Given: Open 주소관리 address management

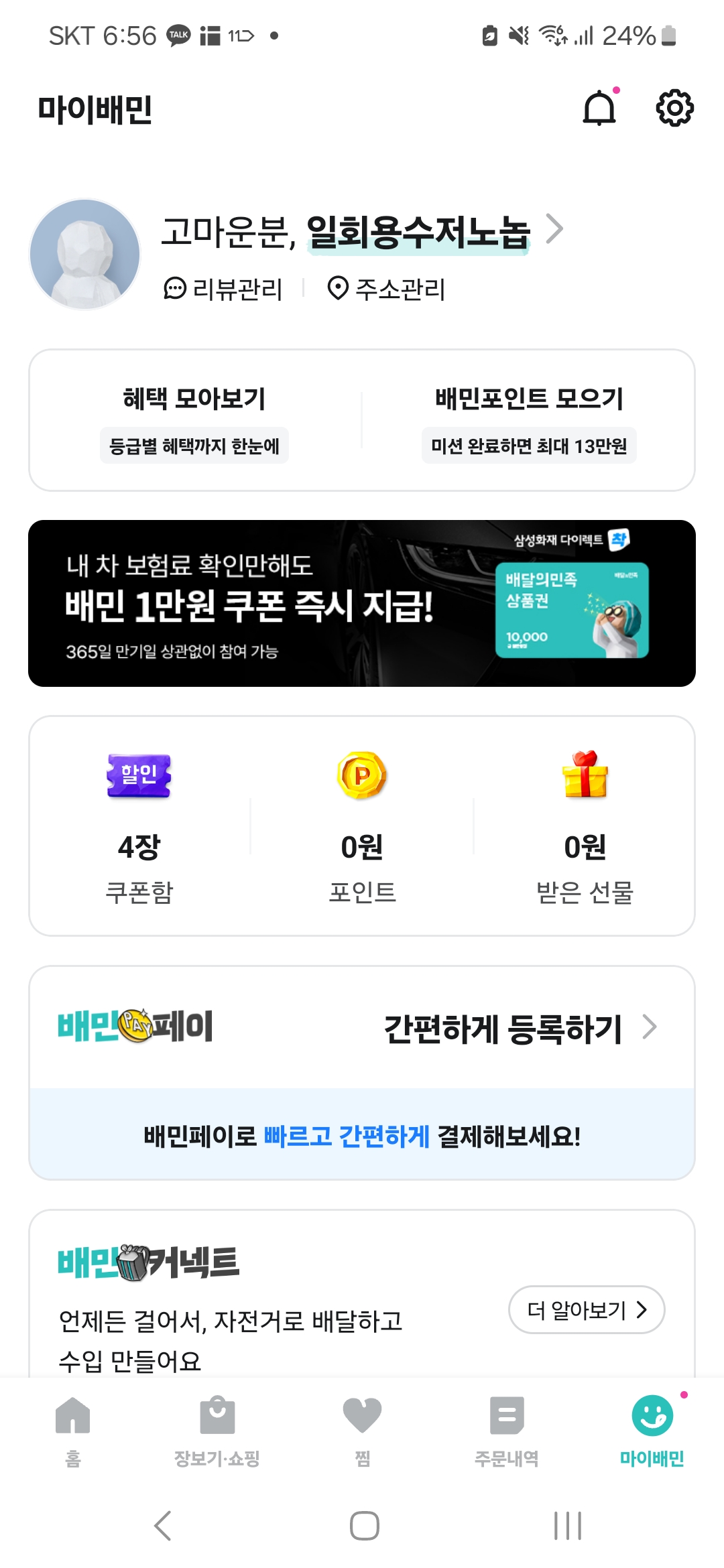Looking at the screenshot, I should [386, 289].
